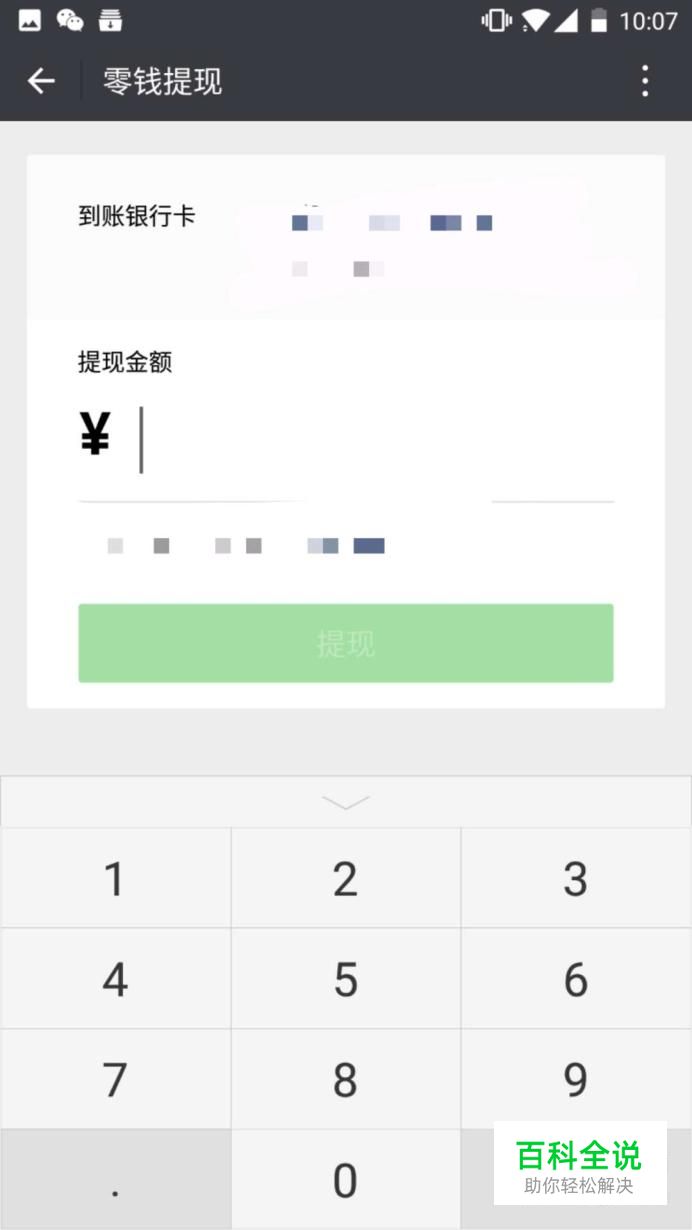
Task: Enter digit 8 on keypad
Action: point(345,1079)
